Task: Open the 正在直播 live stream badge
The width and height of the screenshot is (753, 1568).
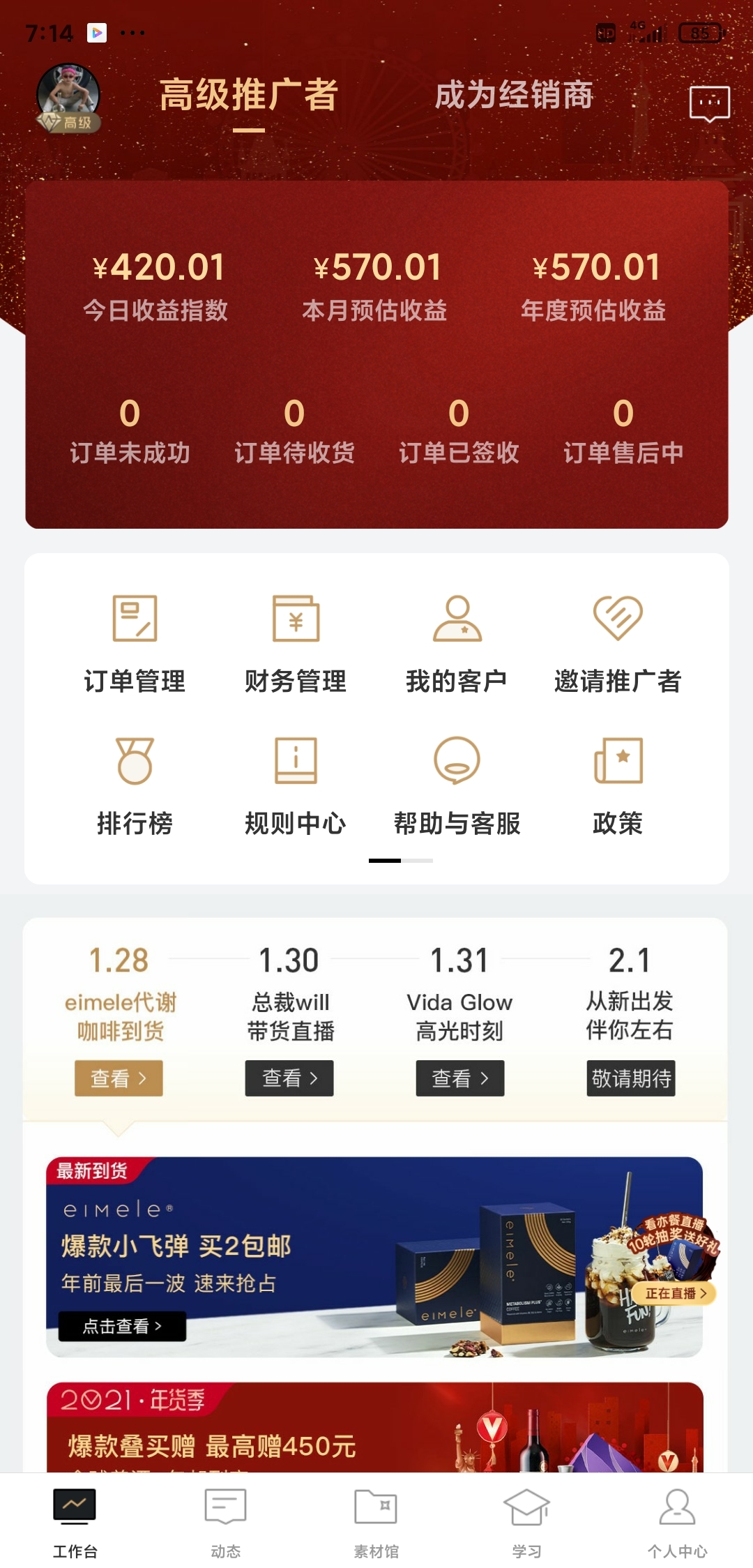Action: coord(675,1293)
